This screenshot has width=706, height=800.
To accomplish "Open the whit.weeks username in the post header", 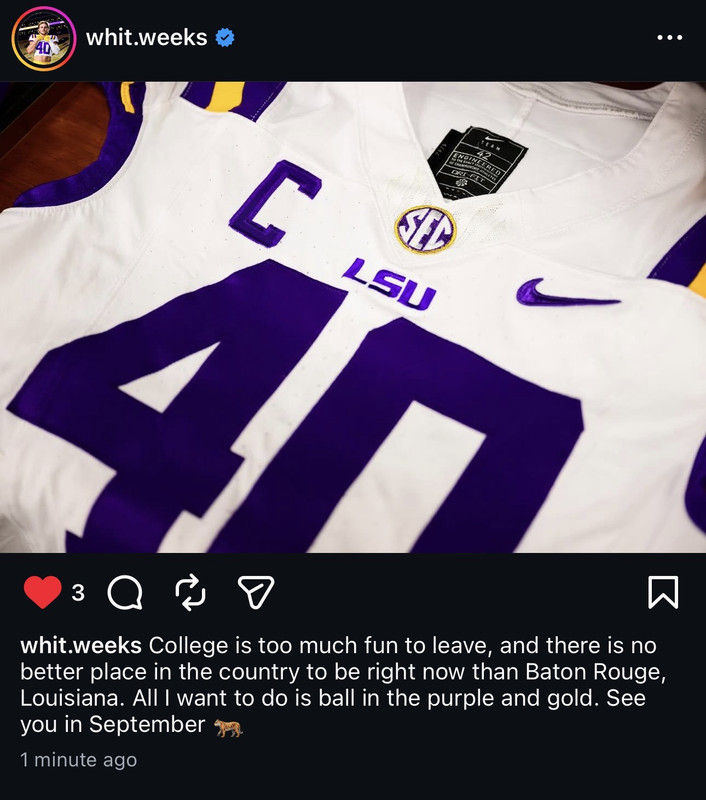I will click(x=146, y=38).
